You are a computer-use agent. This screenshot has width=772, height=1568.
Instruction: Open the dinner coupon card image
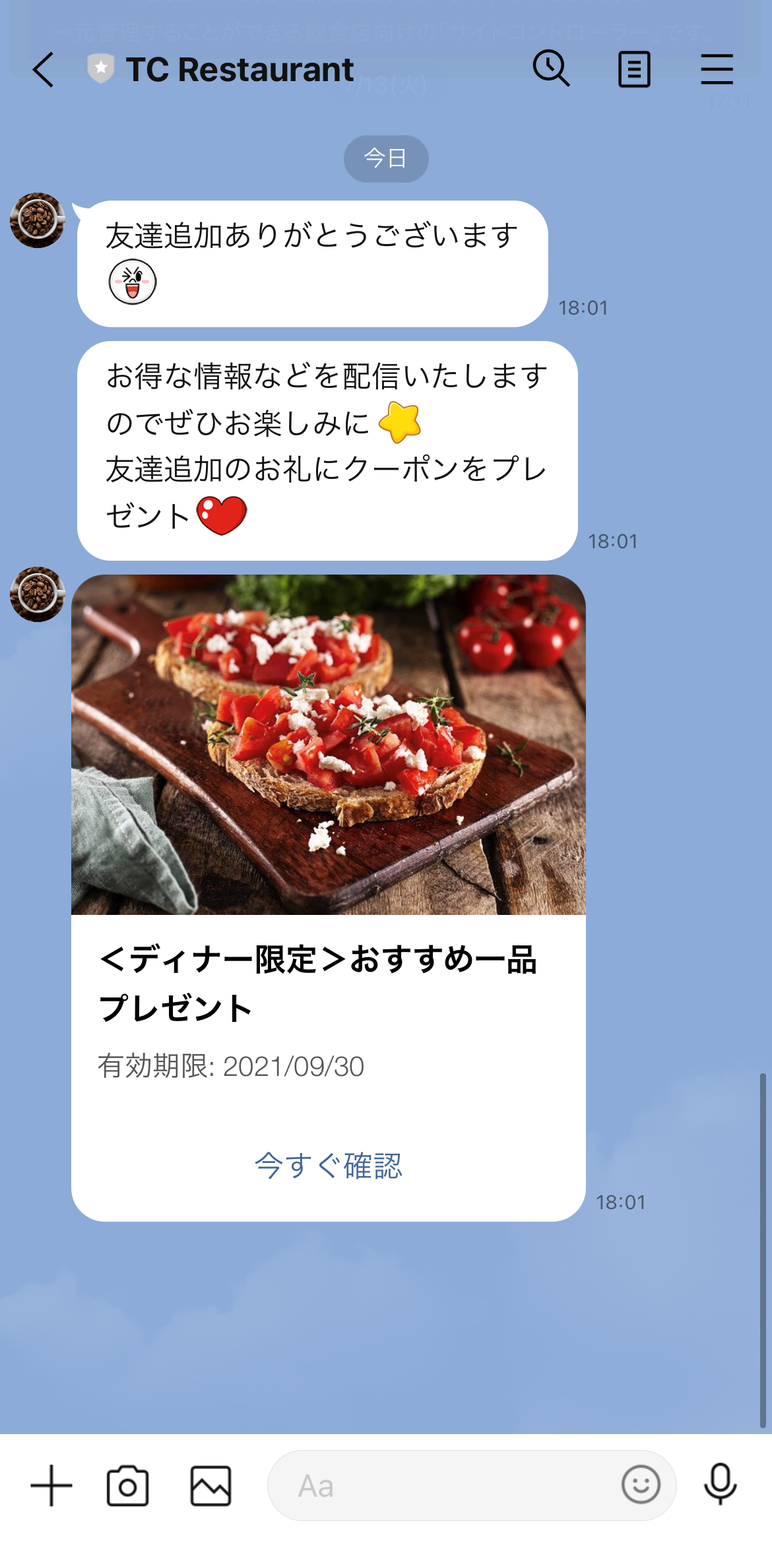pyautogui.click(x=329, y=744)
